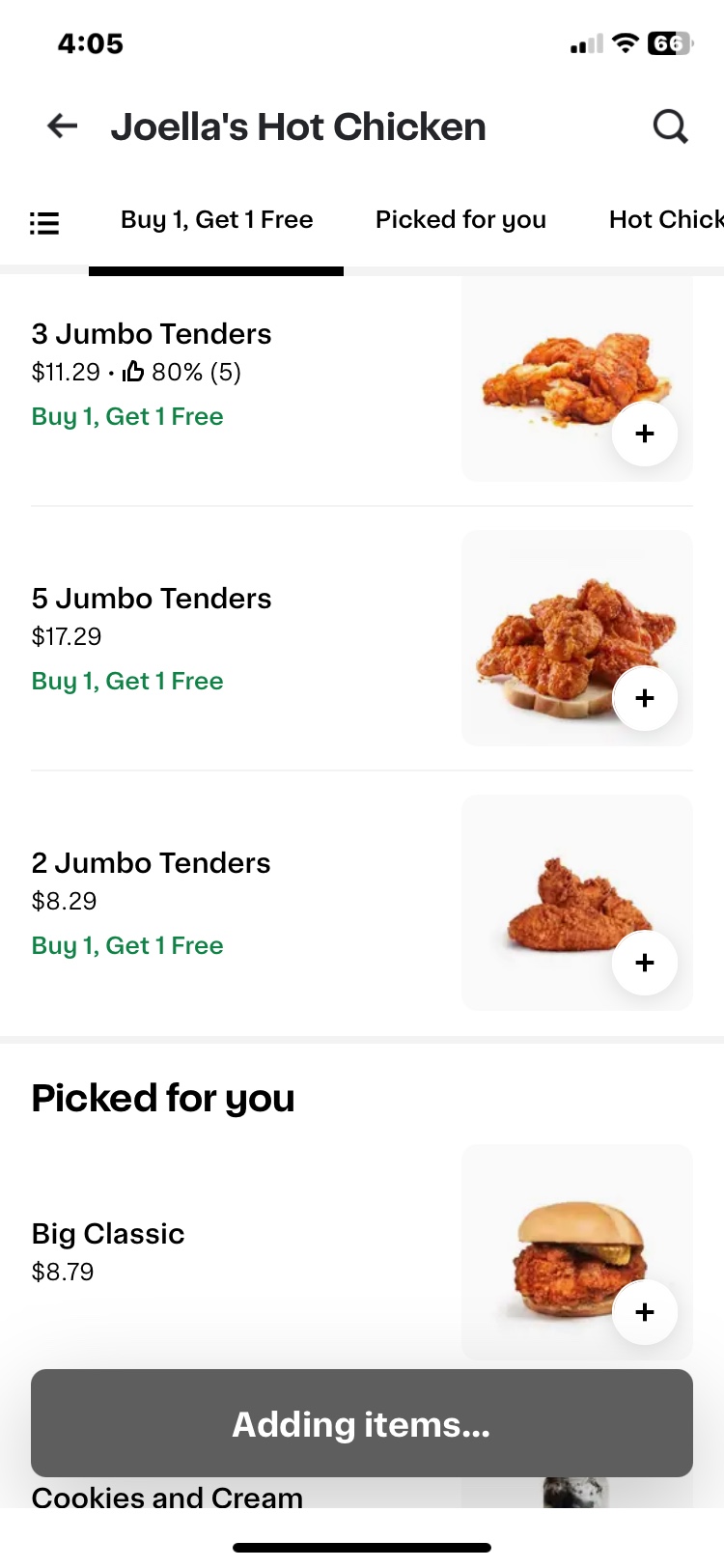Jump to the Hot Chicken tab
The height and width of the screenshot is (1568, 724).
pyautogui.click(x=666, y=220)
